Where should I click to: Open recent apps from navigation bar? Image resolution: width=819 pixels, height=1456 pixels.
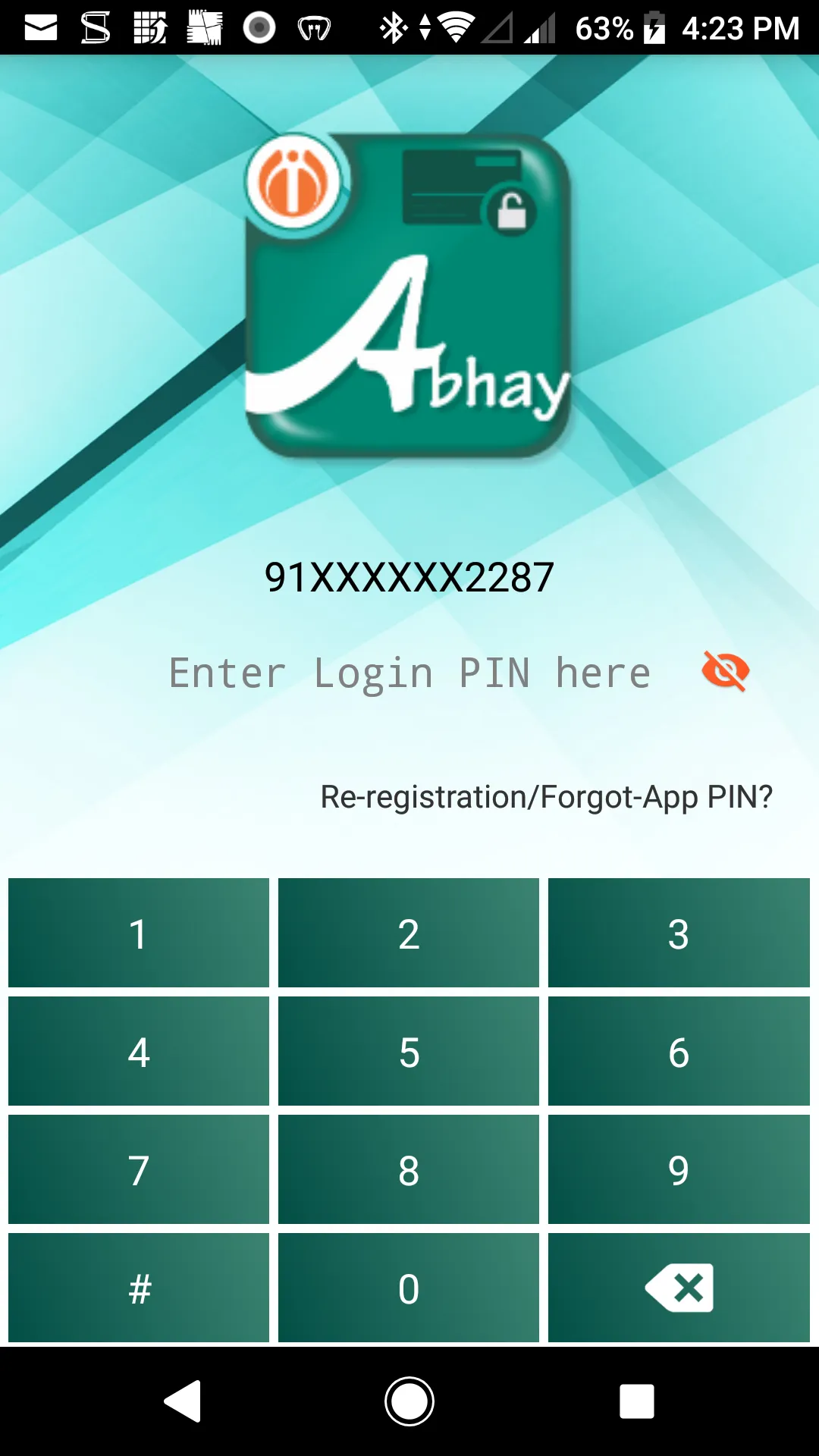pyautogui.click(x=636, y=1401)
